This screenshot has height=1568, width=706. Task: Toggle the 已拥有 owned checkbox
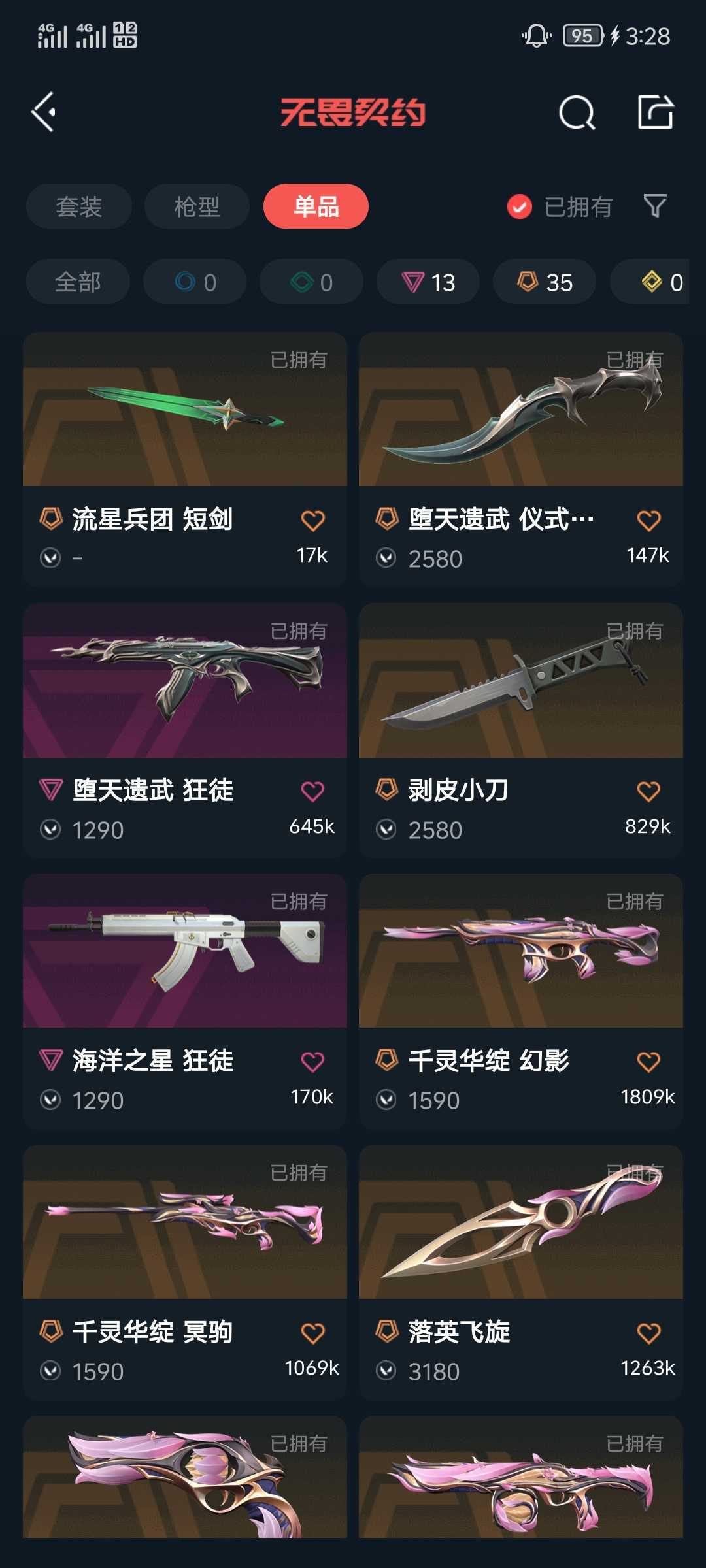(520, 207)
